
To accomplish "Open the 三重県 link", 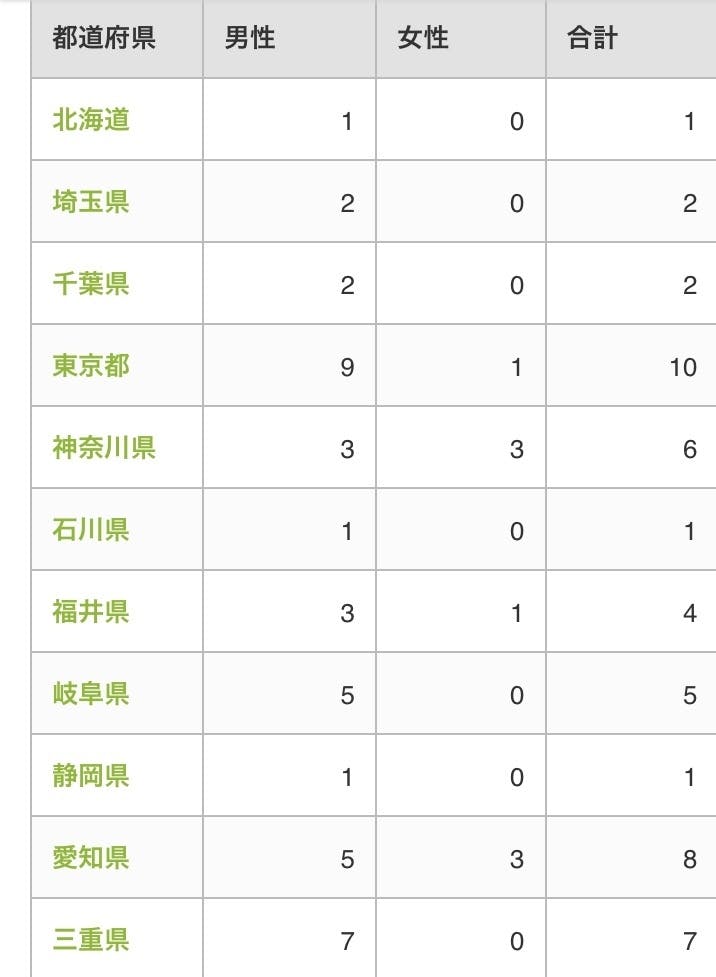I will [91, 940].
